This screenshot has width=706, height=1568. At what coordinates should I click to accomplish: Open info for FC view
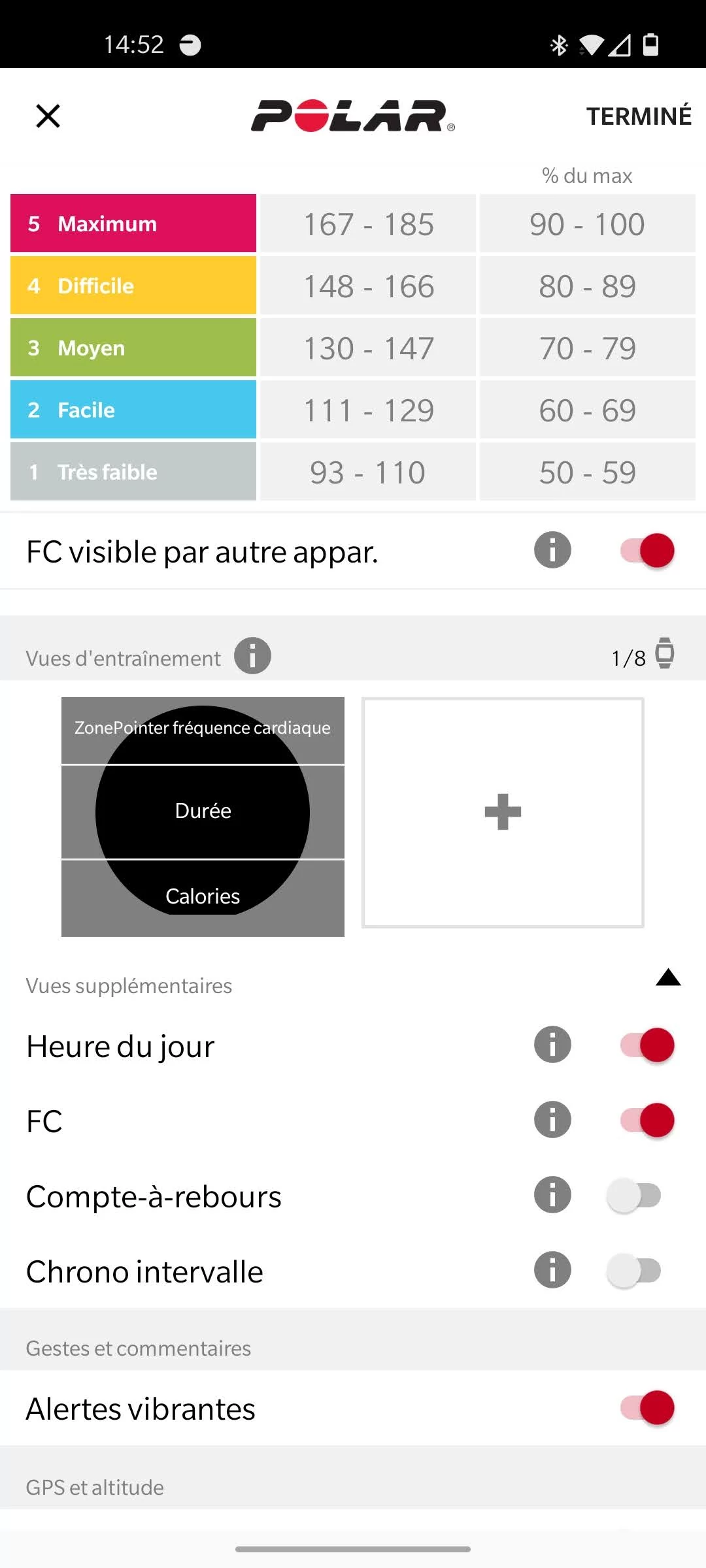tap(552, 1120)
